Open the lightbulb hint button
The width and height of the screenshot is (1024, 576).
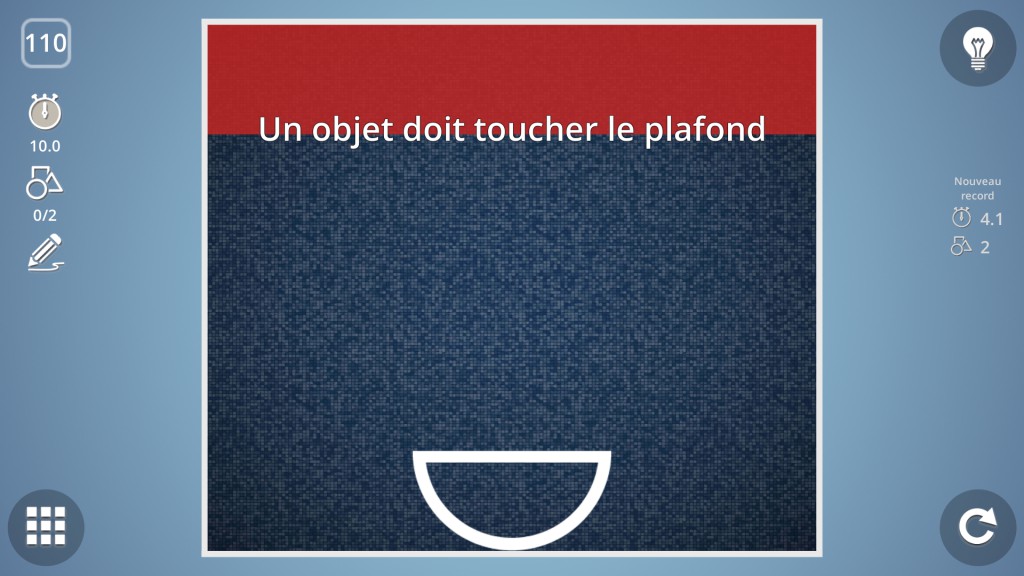(x=977, y=48)
